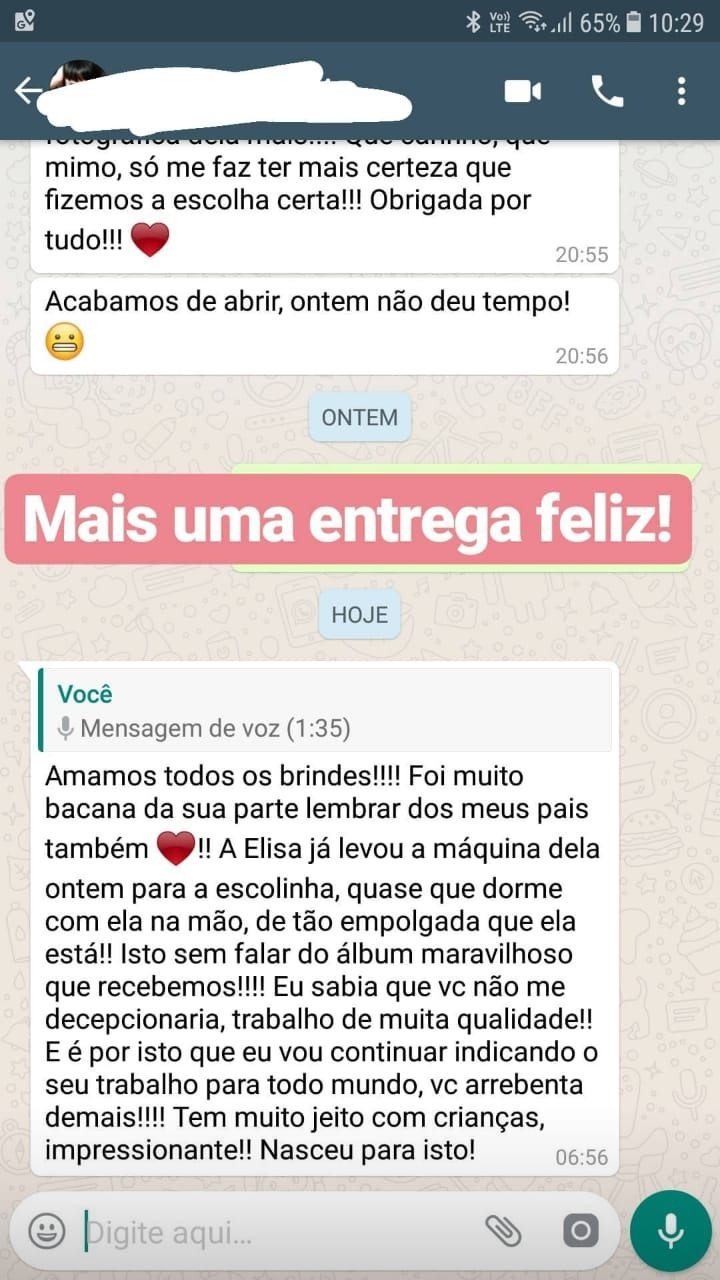Start a video call
720x1280 pixels.
(522, 92)
